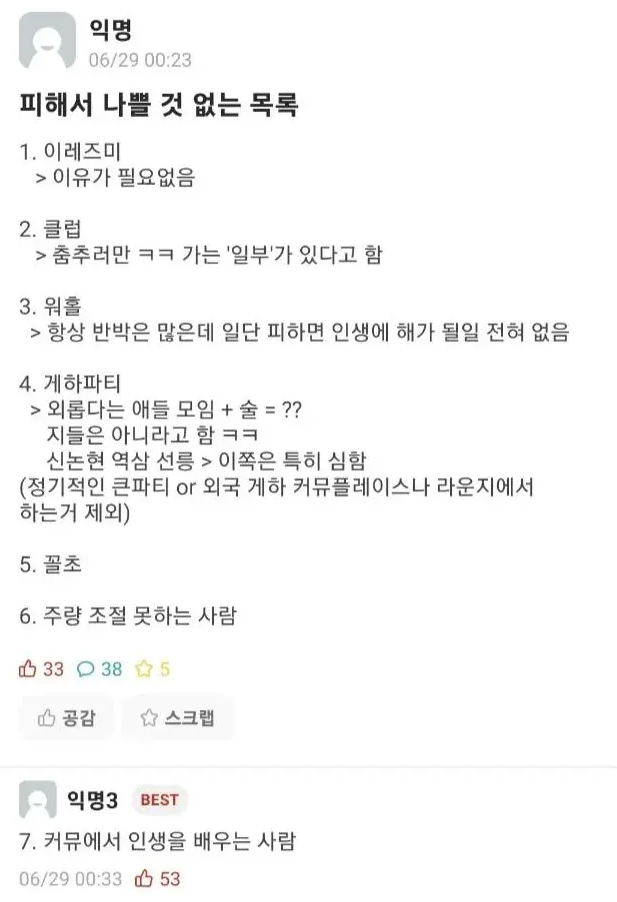Like 익명3's best comment
The width and height of the screenshot is (617, 902).
[x=143, y=879]
